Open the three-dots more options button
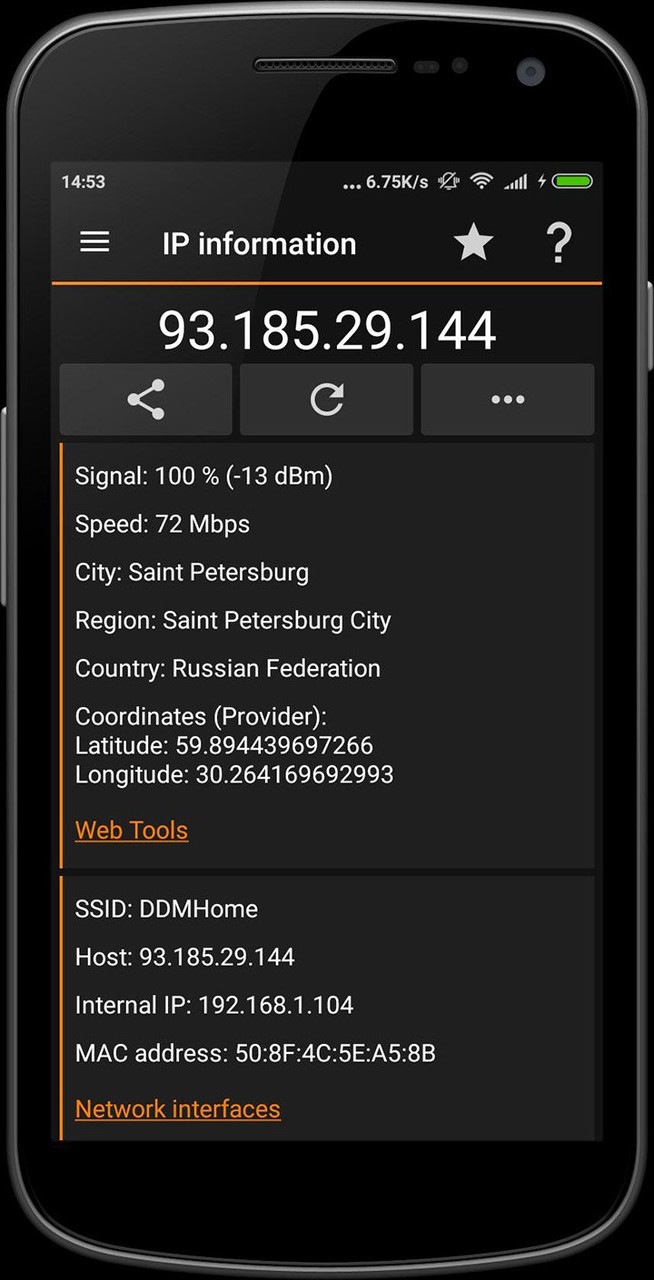 click(507, 400)
